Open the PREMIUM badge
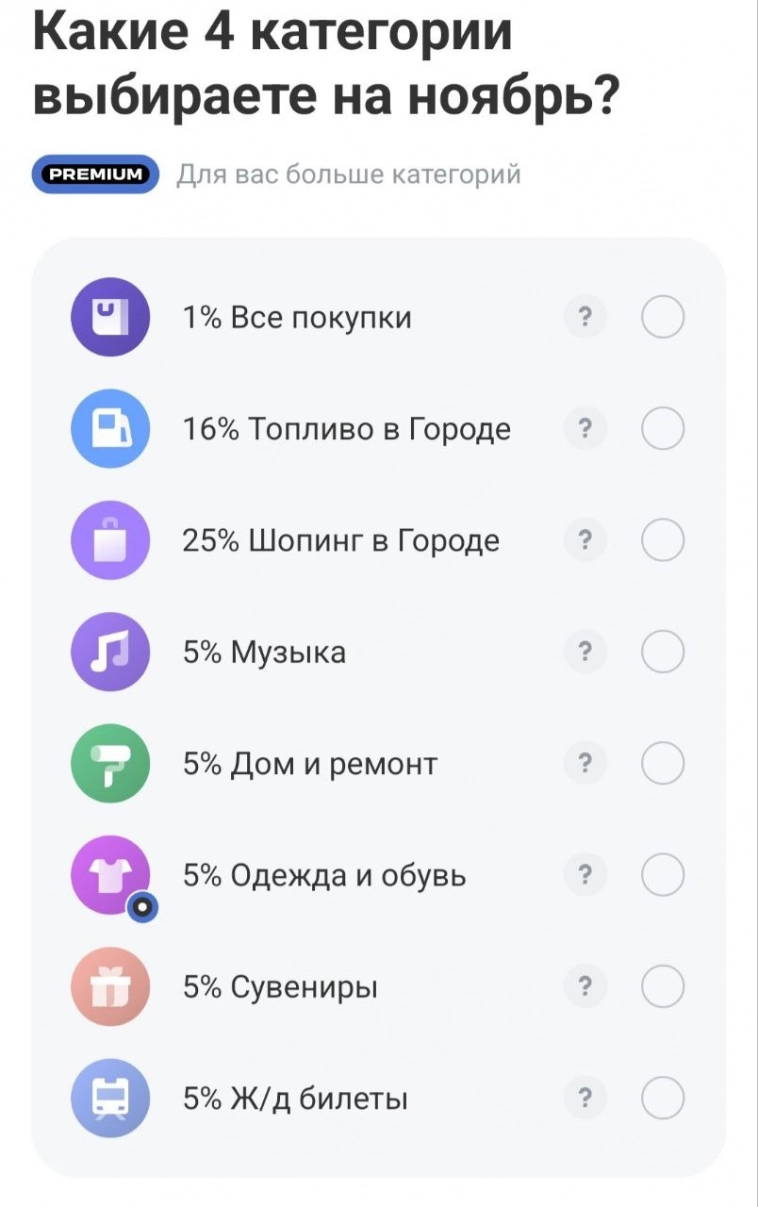Viewport: 758px width, 1207px height. (x=95, y=173)
